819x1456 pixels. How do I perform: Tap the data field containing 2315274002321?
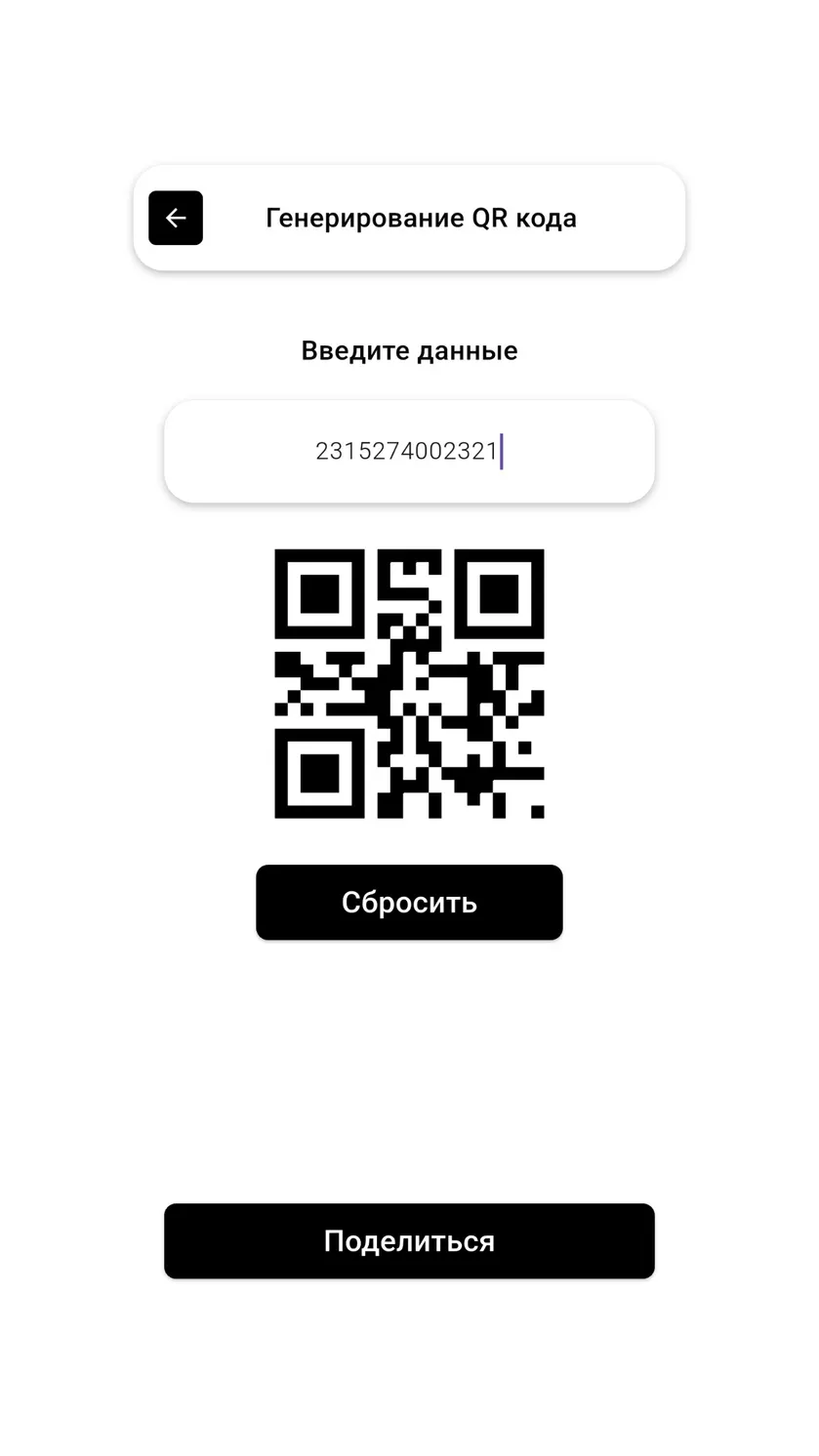tap(409, 451)
